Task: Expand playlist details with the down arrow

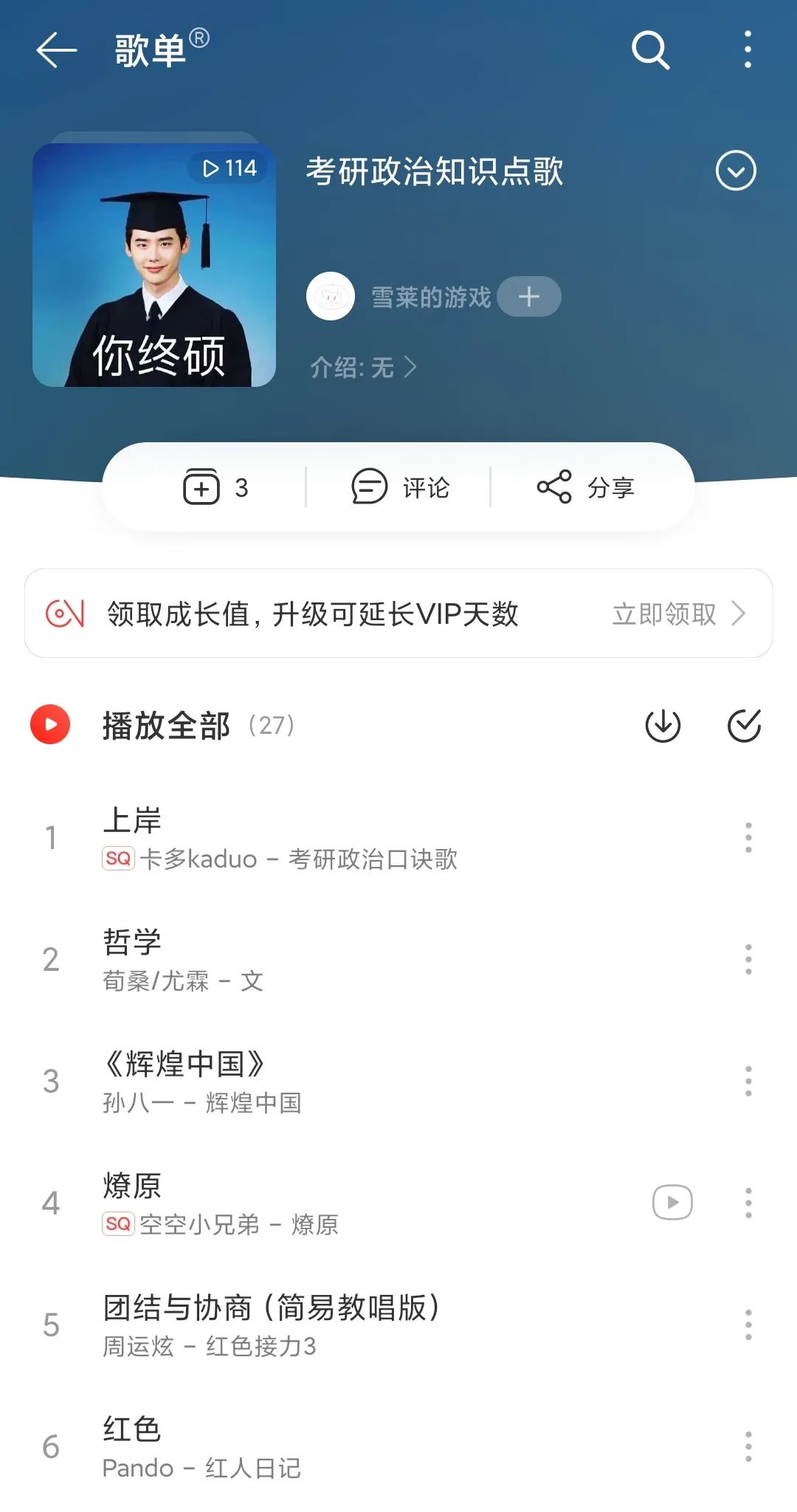Action: coord(736,171)
